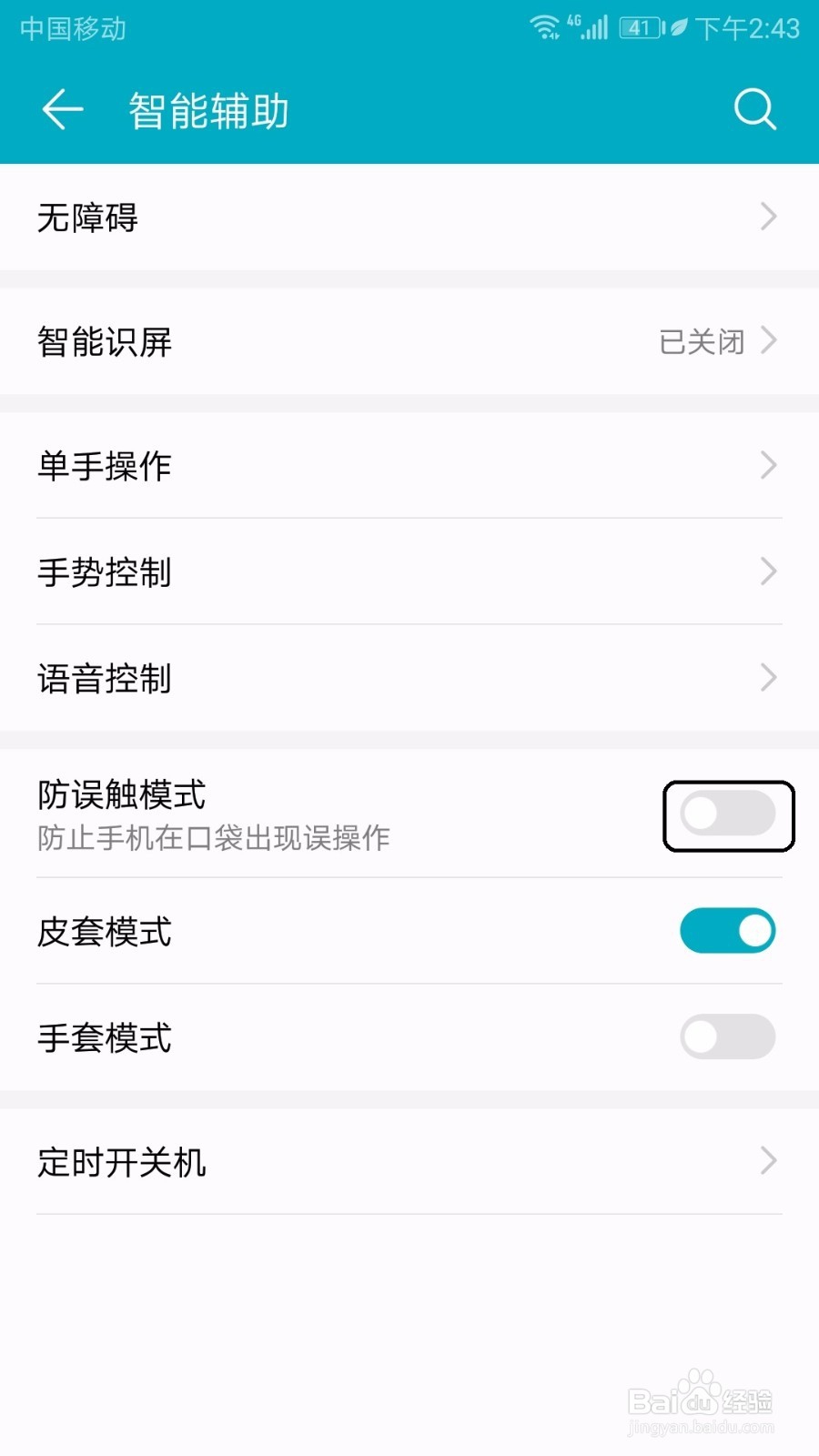
Task: Disable 皮套模式 switch
Action: coord(727,930)
